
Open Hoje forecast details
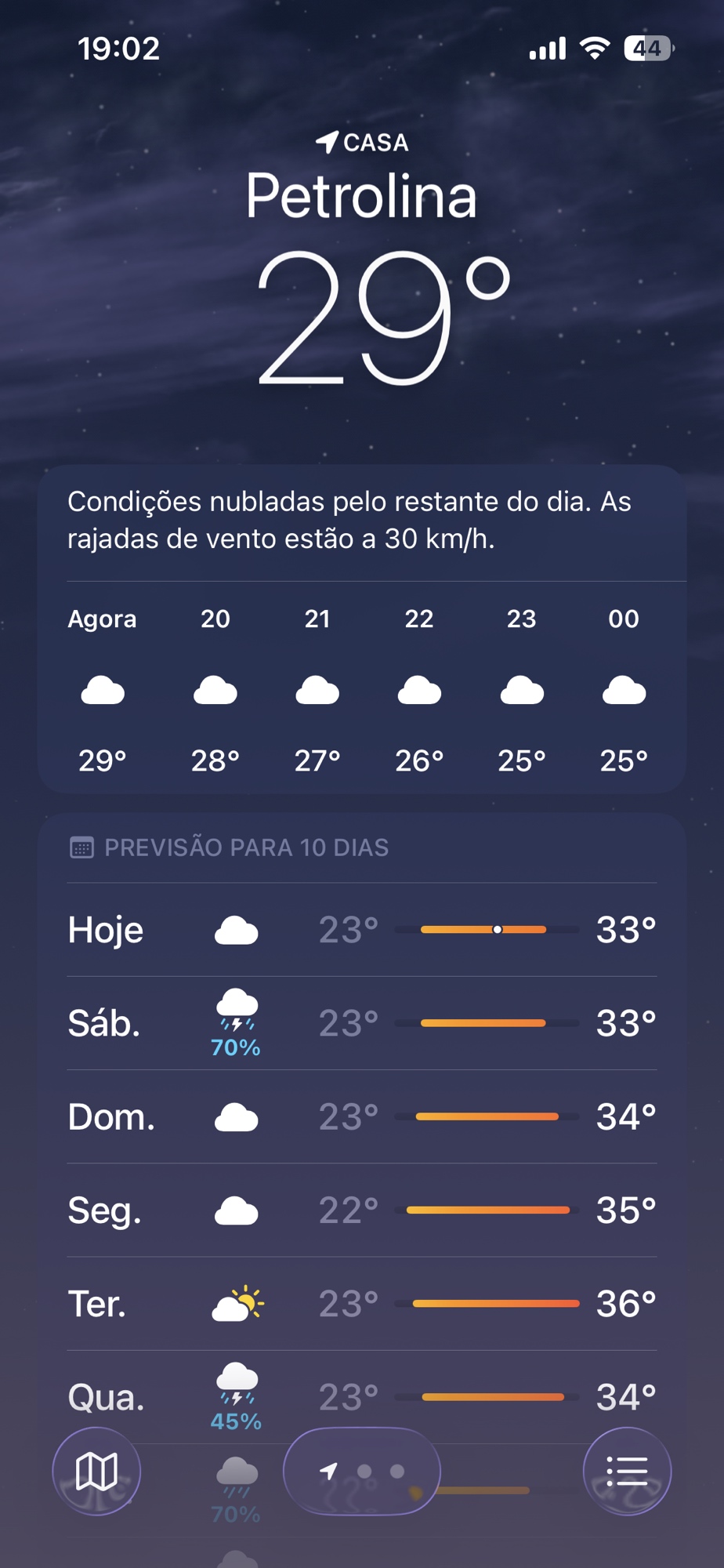[x=361, y=930]
